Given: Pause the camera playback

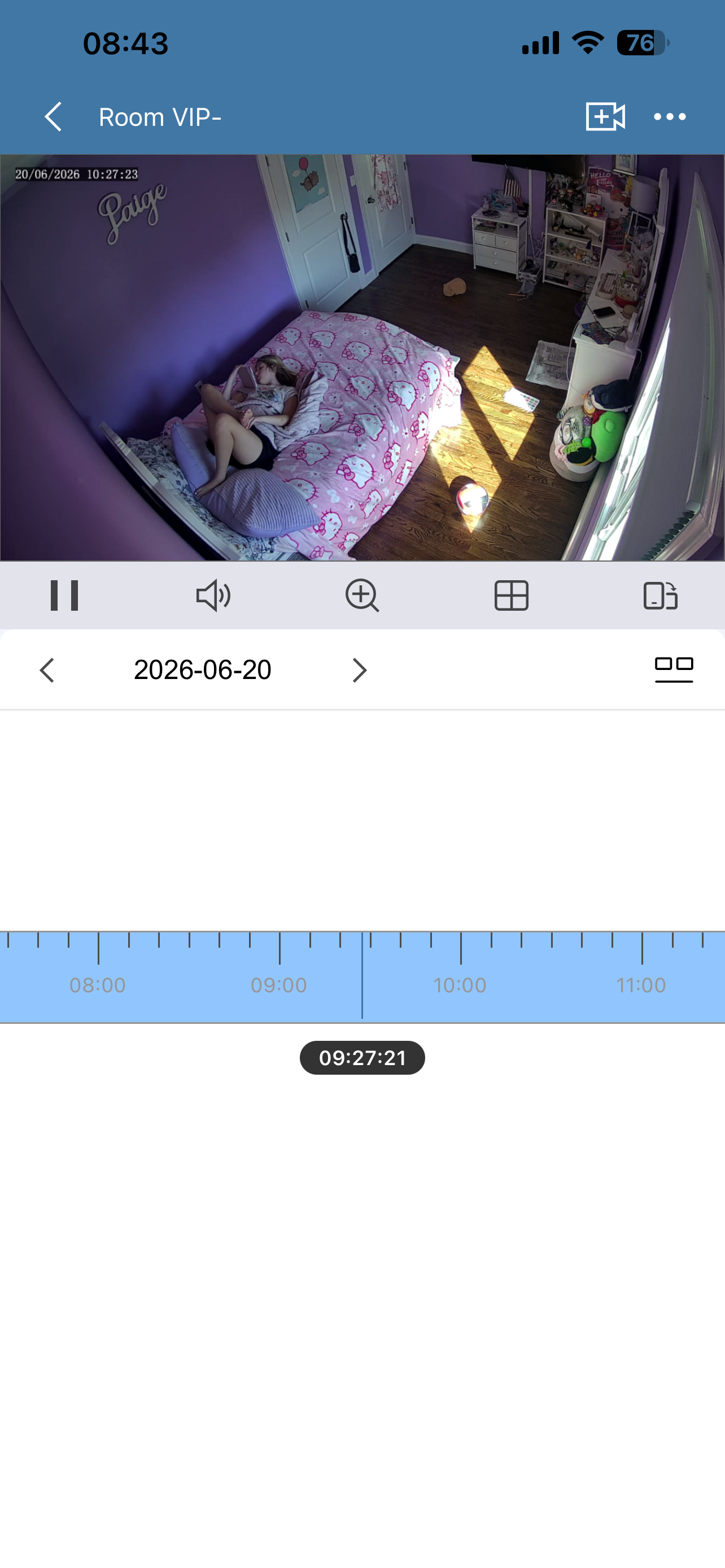Looking at the screenshot, I should click(64, 595).
